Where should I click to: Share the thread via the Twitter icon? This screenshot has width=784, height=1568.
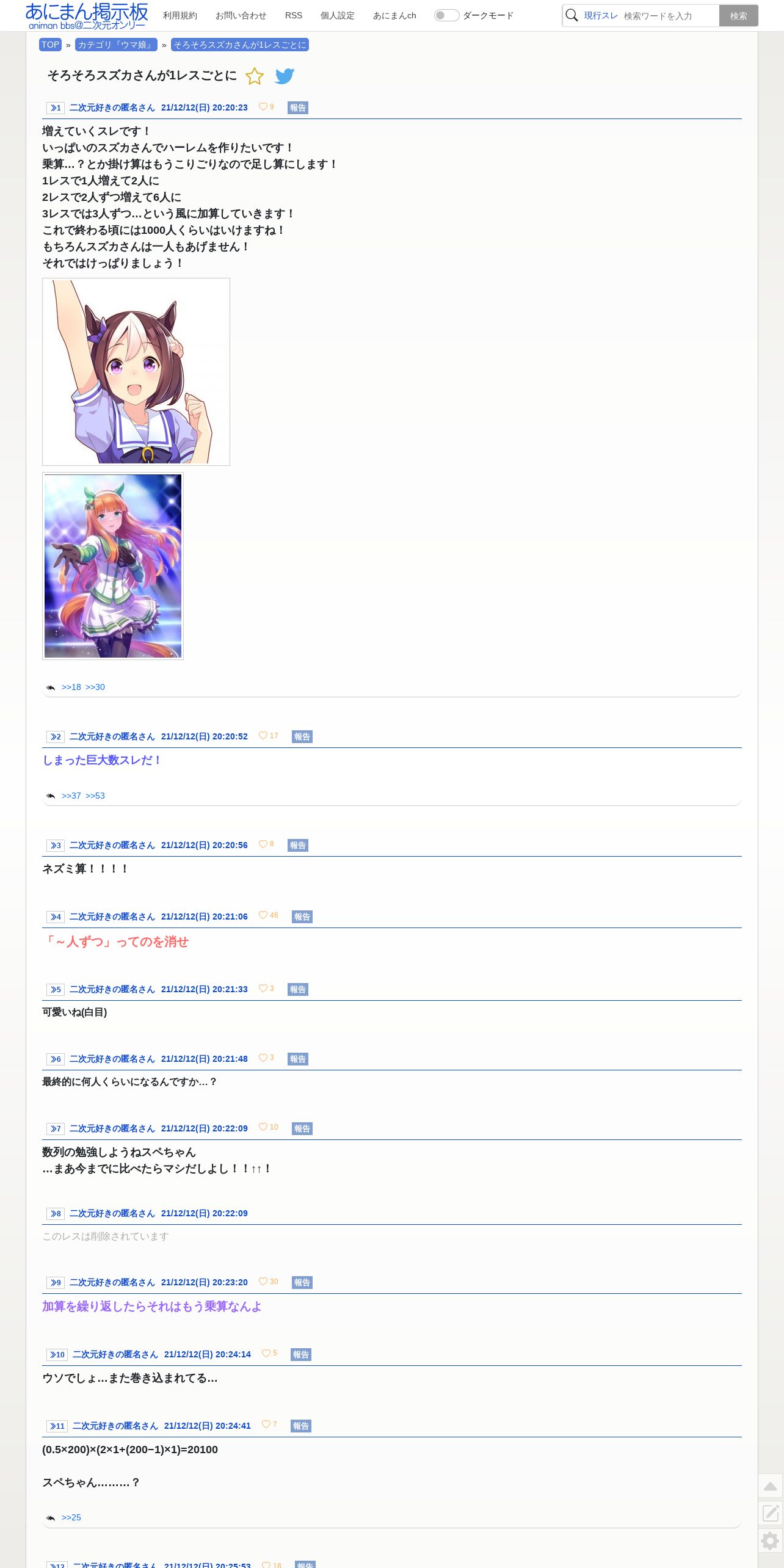coord(285,76)
